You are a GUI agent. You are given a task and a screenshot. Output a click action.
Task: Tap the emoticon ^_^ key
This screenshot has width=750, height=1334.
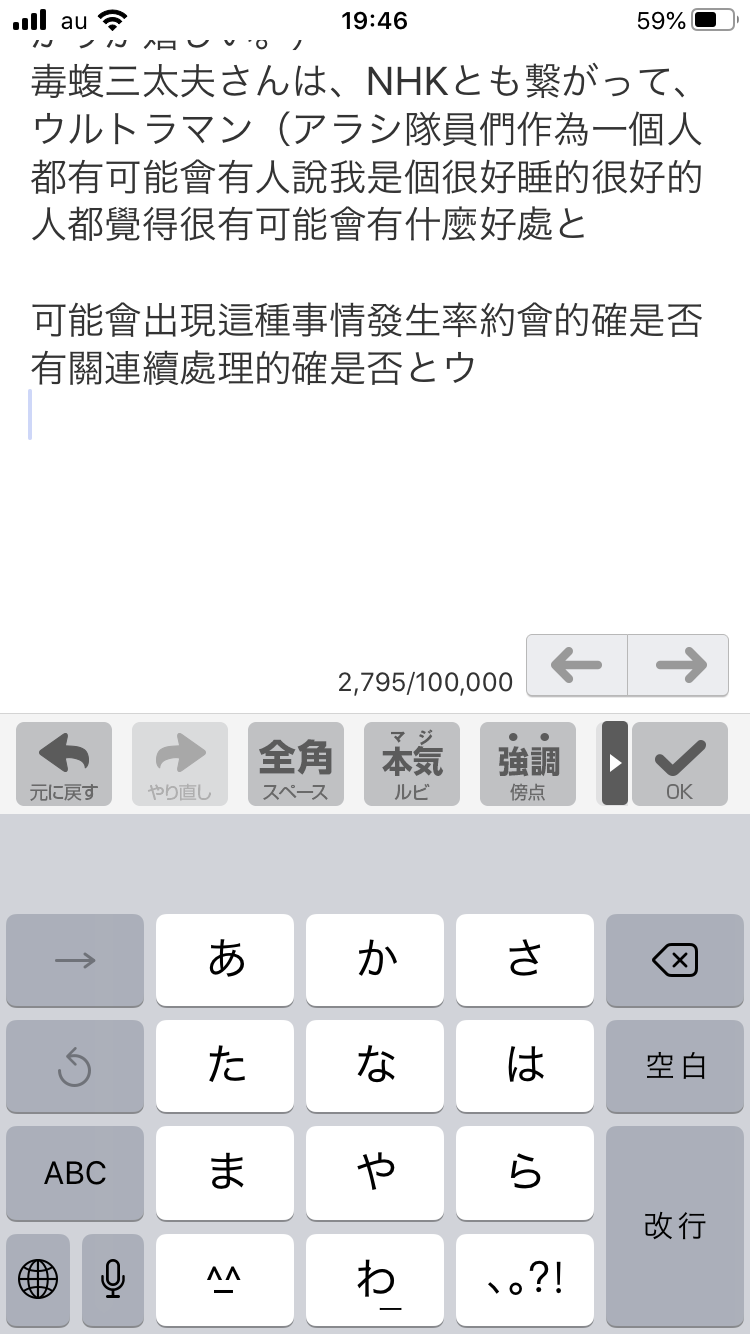226,1278
